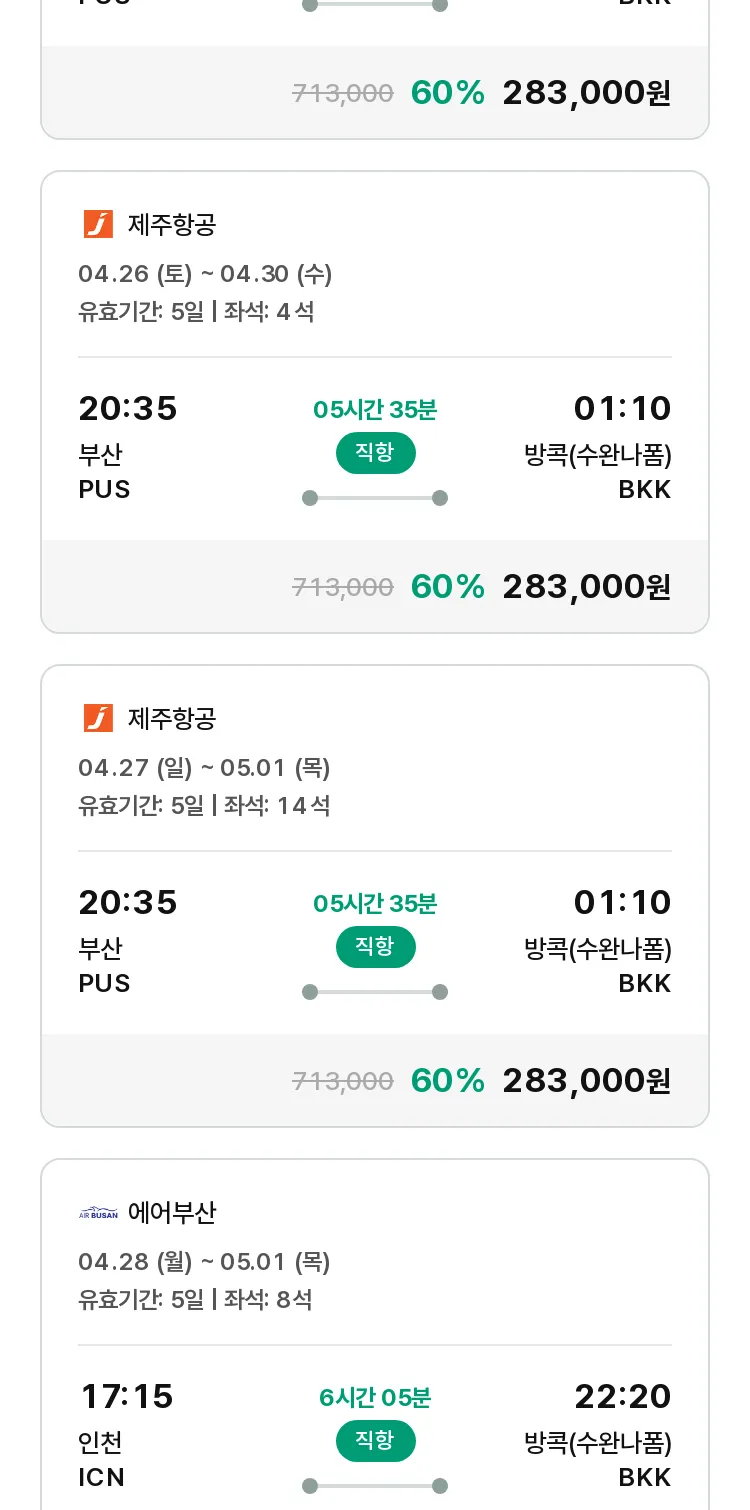View the Air Busan 04.28 Incheon–Bangkok flight
This screenshot has width=750, height=1510.
tap(375, 1335)
